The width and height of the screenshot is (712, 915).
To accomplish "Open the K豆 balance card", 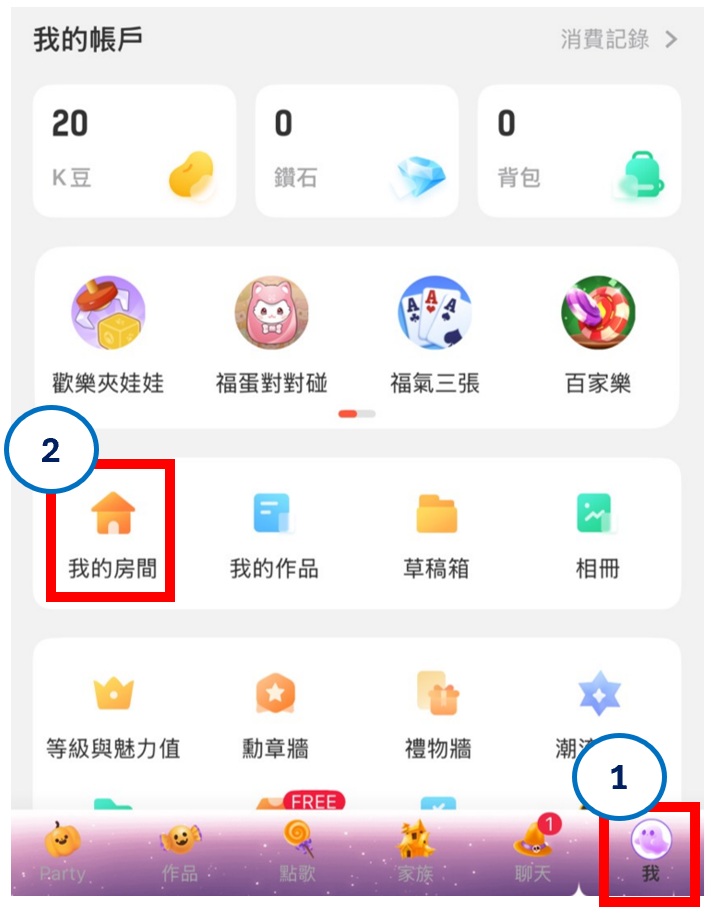I will pos(134,151).
